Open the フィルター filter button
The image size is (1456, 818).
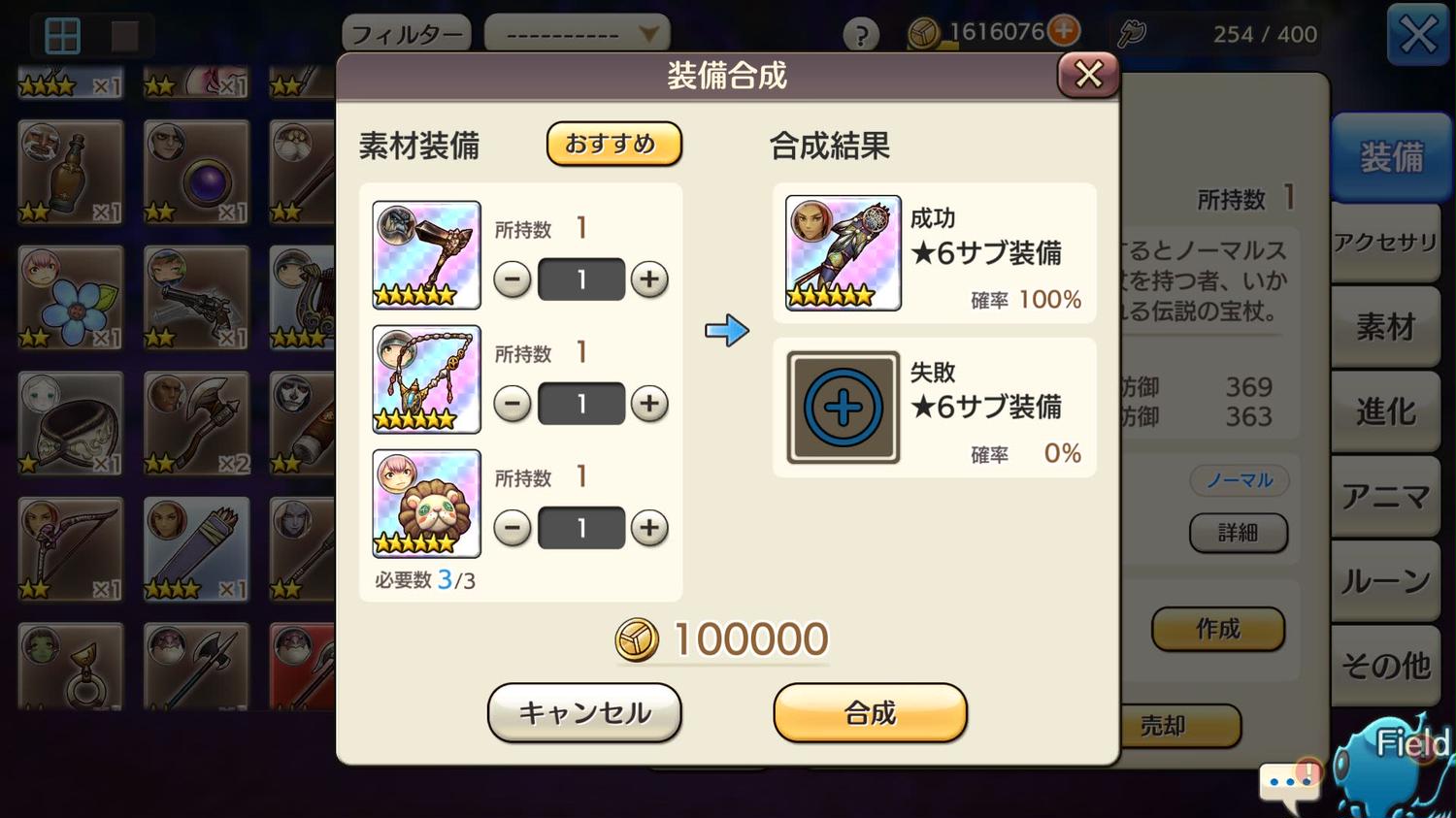click(x=407, y=35)
